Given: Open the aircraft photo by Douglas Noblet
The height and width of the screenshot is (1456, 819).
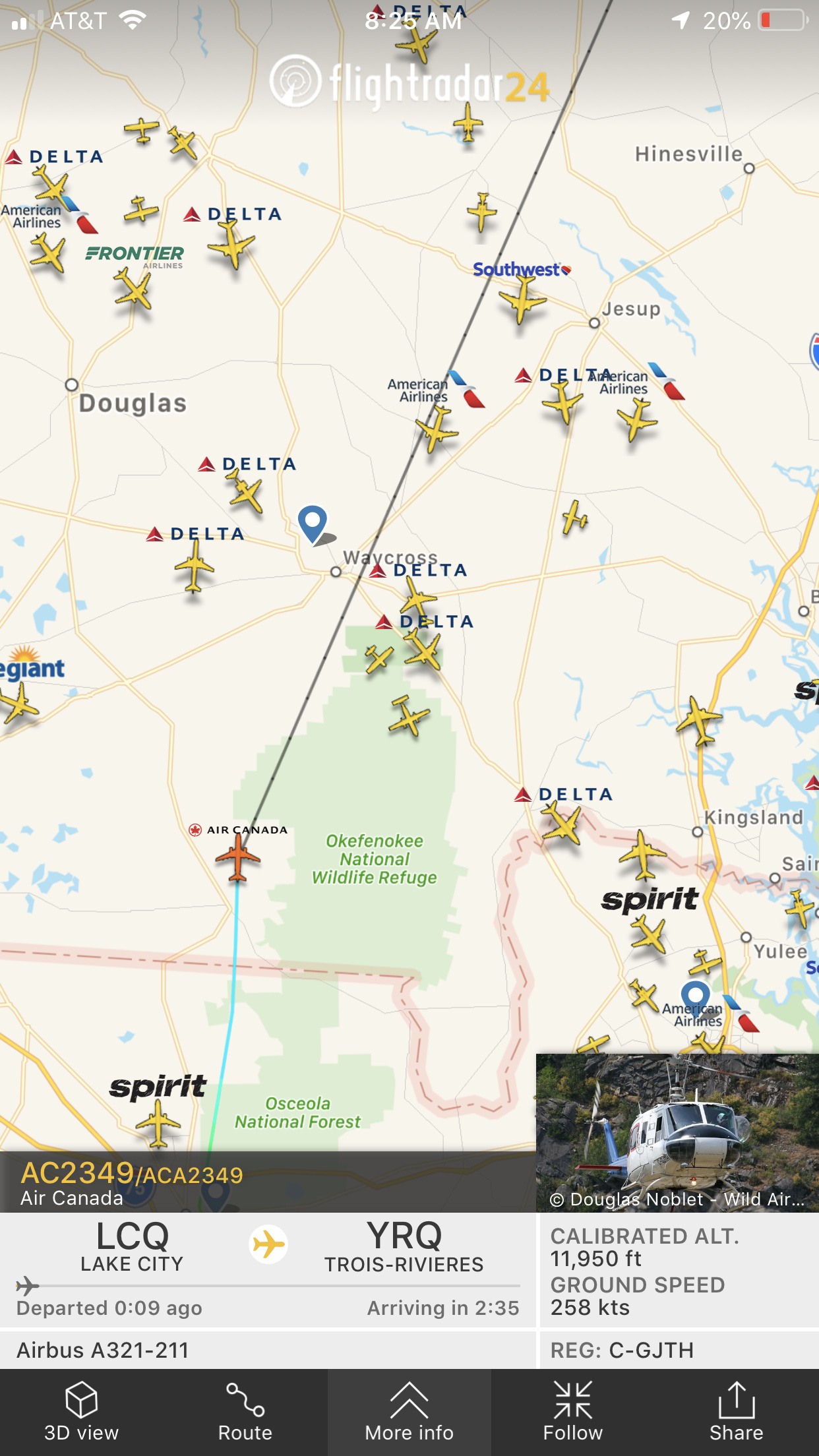Looking at the screenshot, I should (x=677, y=1132).
